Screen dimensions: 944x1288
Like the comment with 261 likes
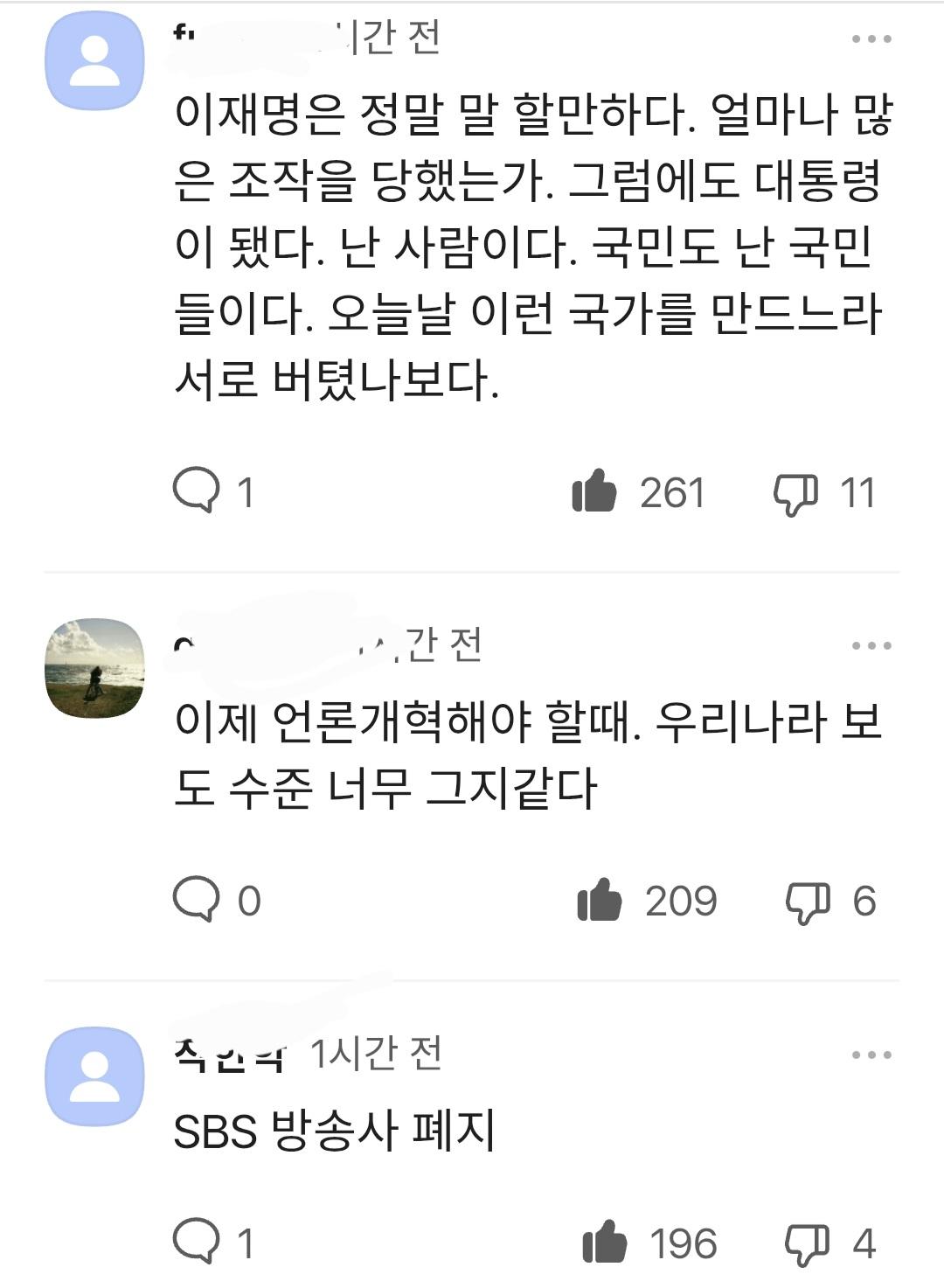tap(594, 491)
